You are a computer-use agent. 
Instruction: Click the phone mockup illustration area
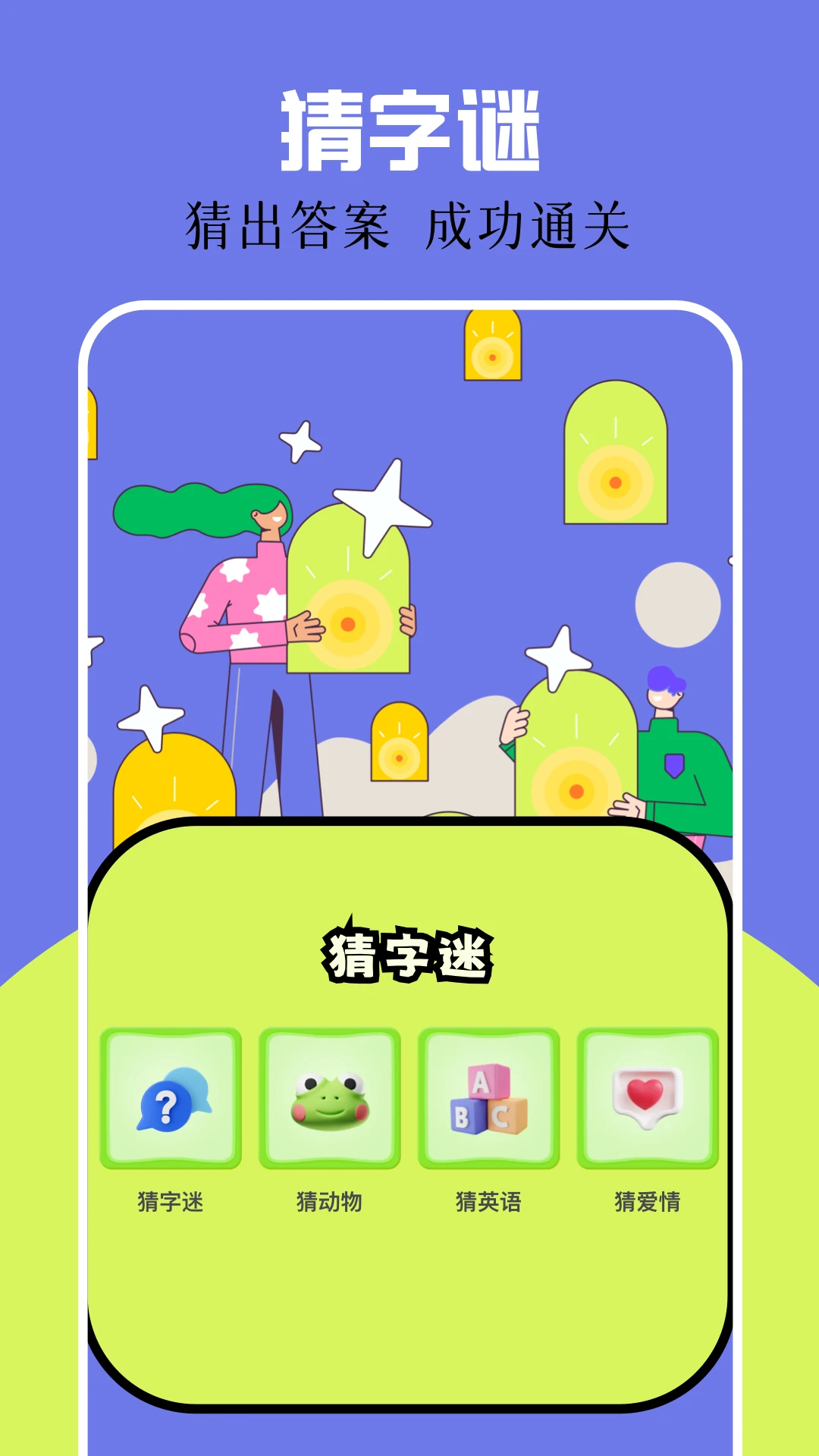[409, 569]
